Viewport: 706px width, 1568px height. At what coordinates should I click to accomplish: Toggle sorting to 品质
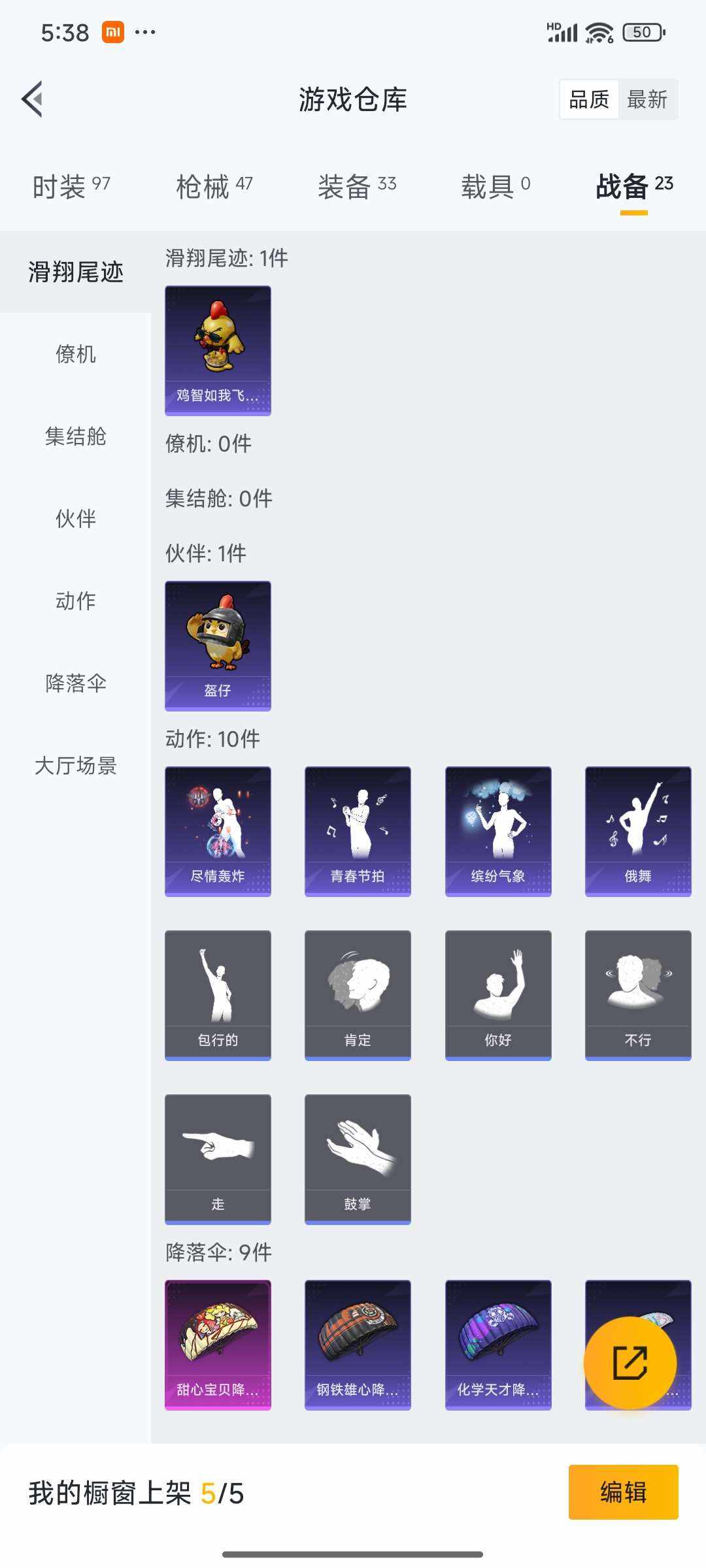coord(588,99)
